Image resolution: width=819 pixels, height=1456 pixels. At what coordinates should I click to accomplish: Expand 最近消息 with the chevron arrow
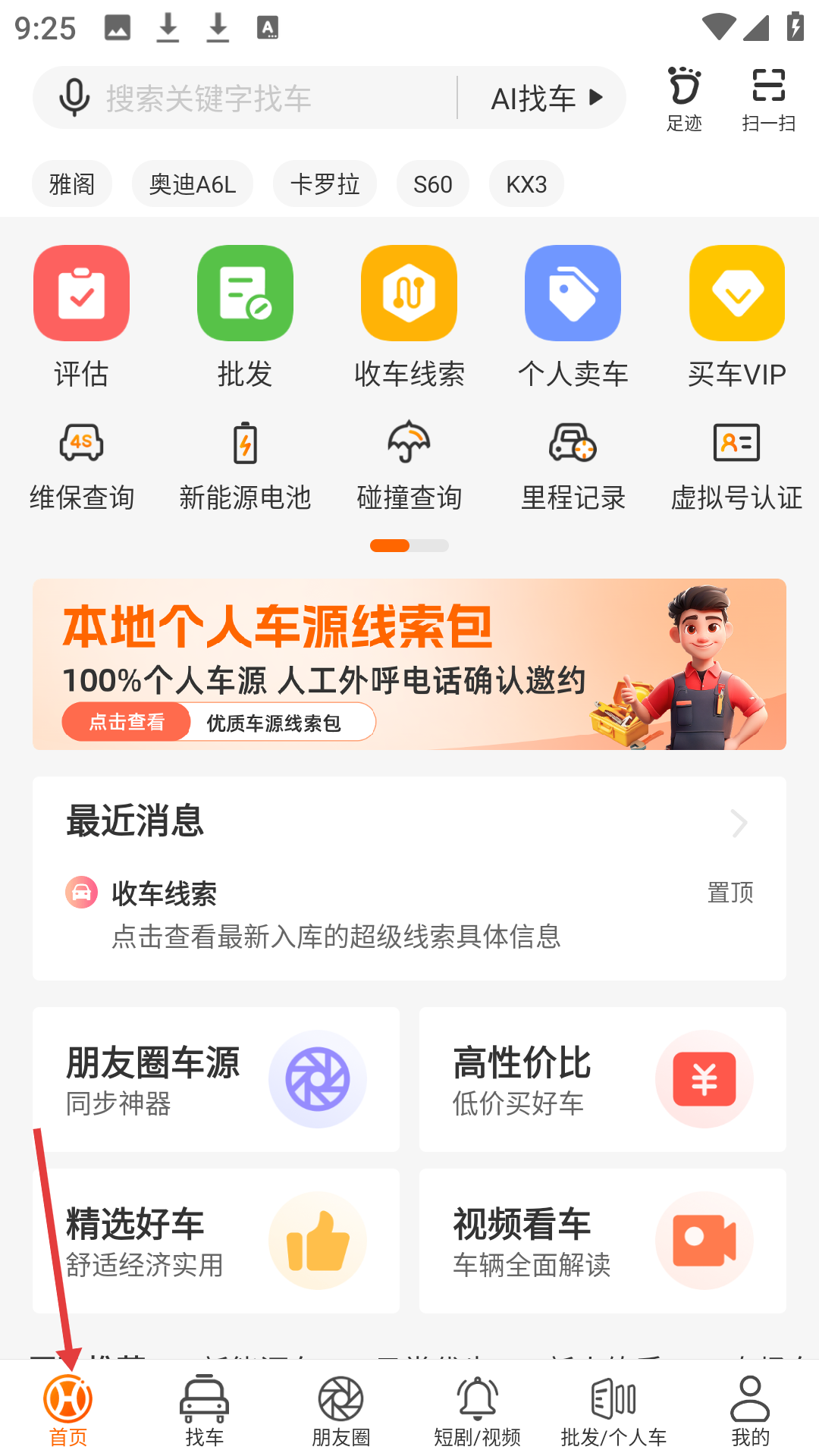(x=739, y=823)
